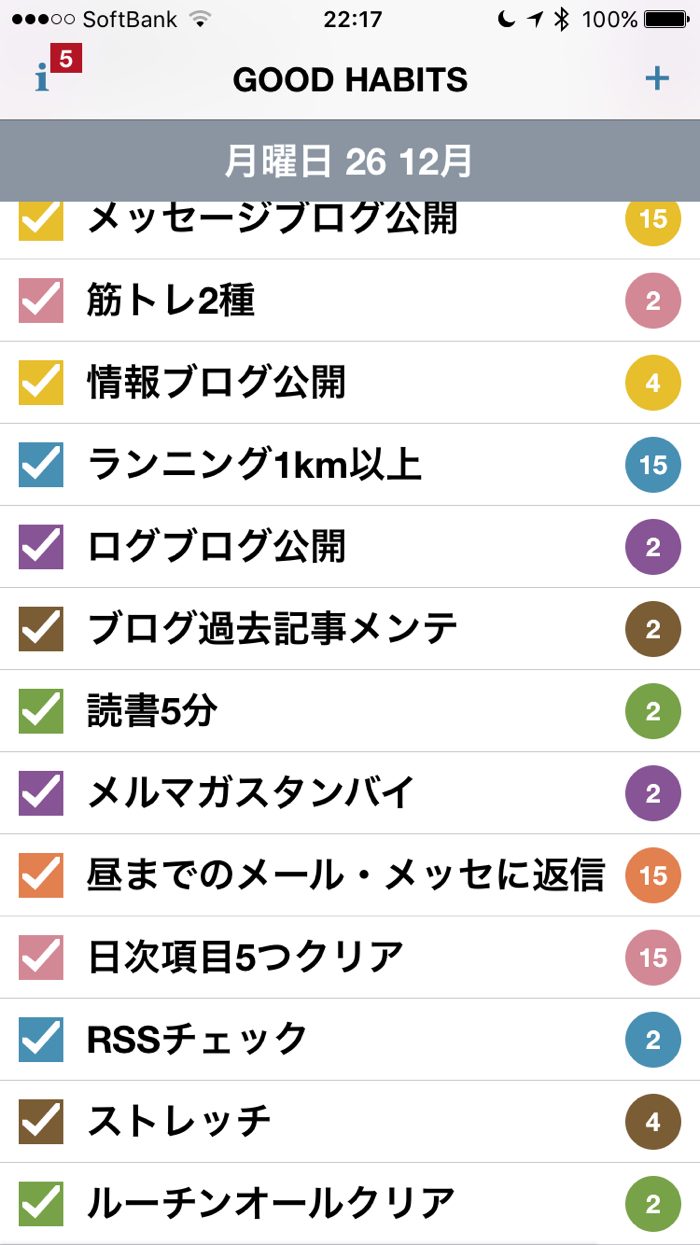700x1245 pixels.
Task: Uncheck the 筋トレ2種 checkbox
Action: 41,300
